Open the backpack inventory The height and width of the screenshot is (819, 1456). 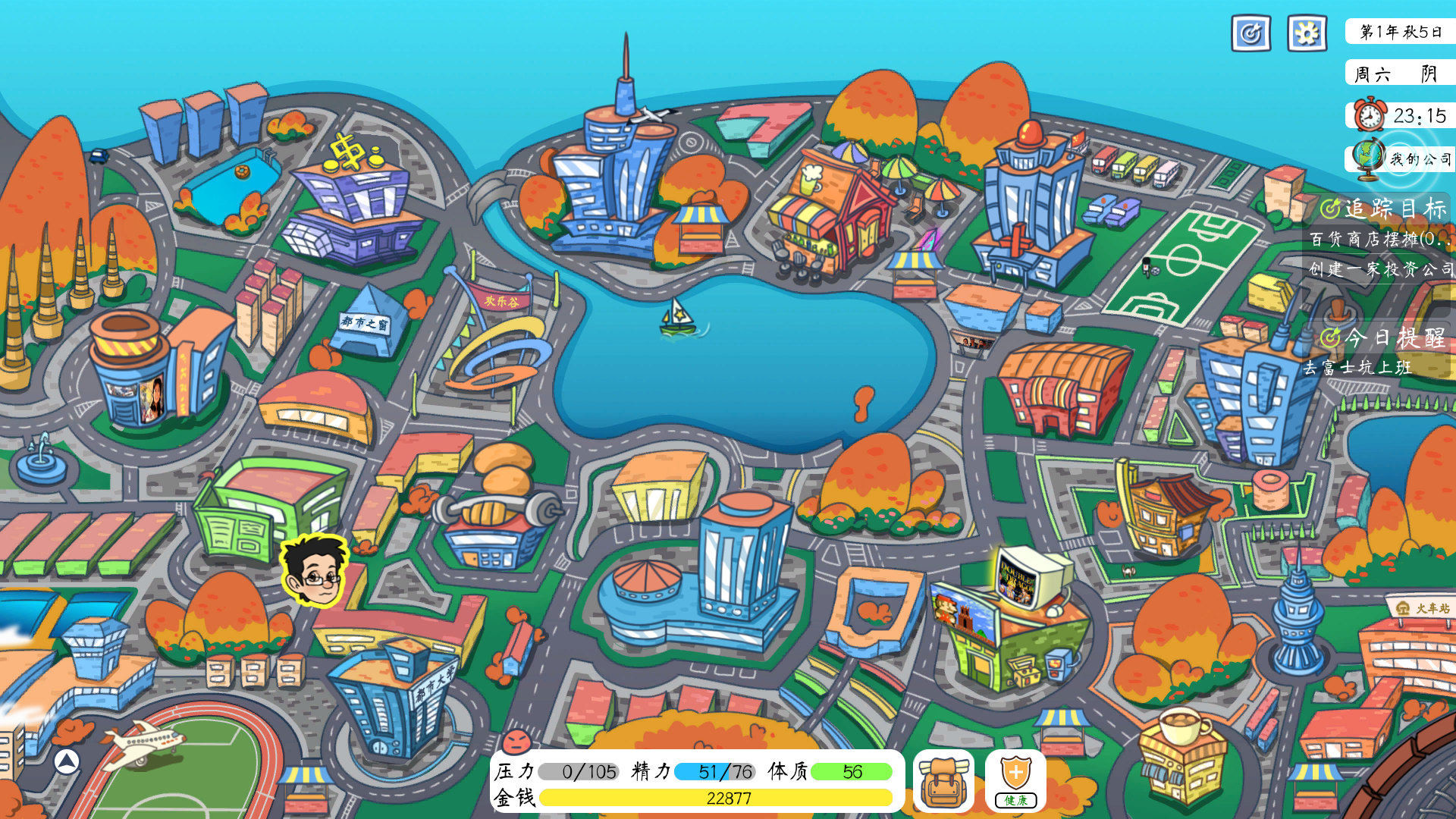(943, 782)
